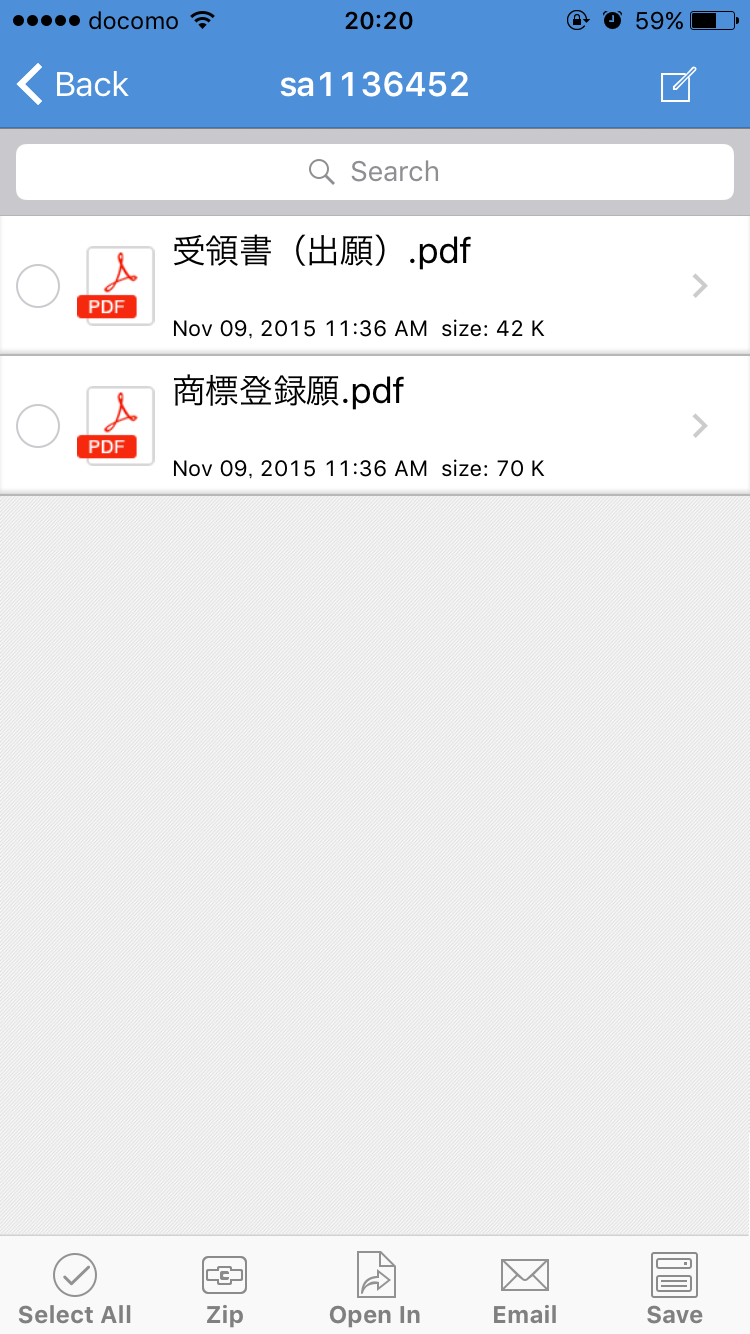Tap the Zip button

coord(225,1290)
